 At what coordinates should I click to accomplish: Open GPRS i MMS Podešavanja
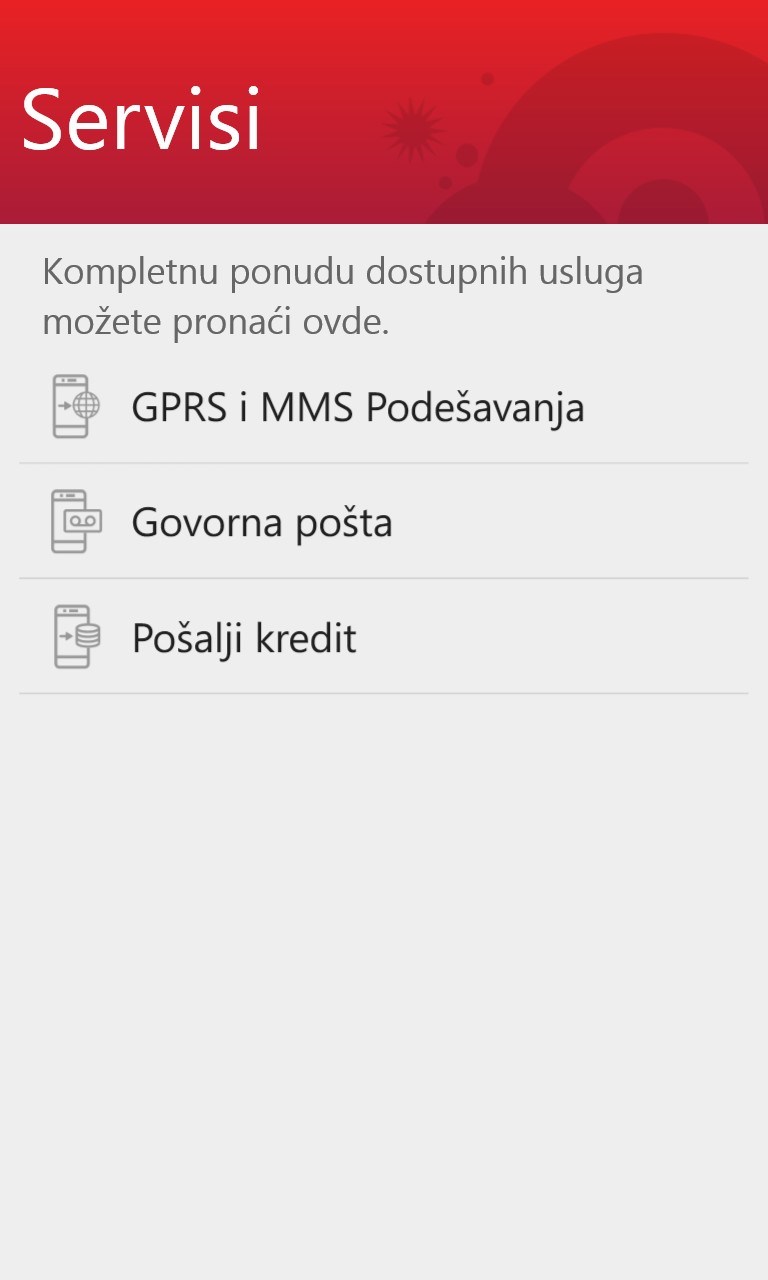[x=357, y=408]
